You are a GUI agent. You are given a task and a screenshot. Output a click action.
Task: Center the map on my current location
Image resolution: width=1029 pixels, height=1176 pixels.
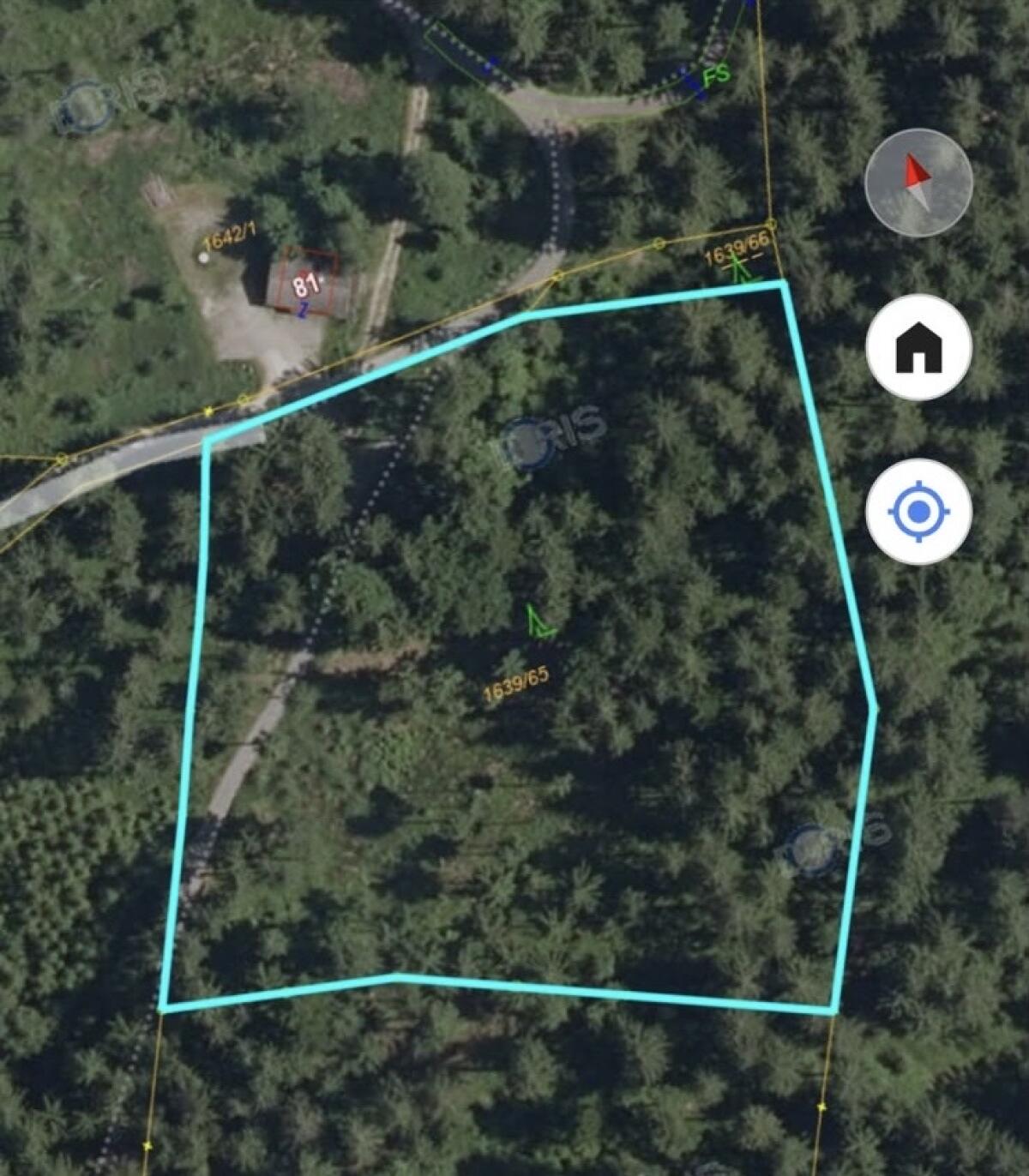(918, 512)
